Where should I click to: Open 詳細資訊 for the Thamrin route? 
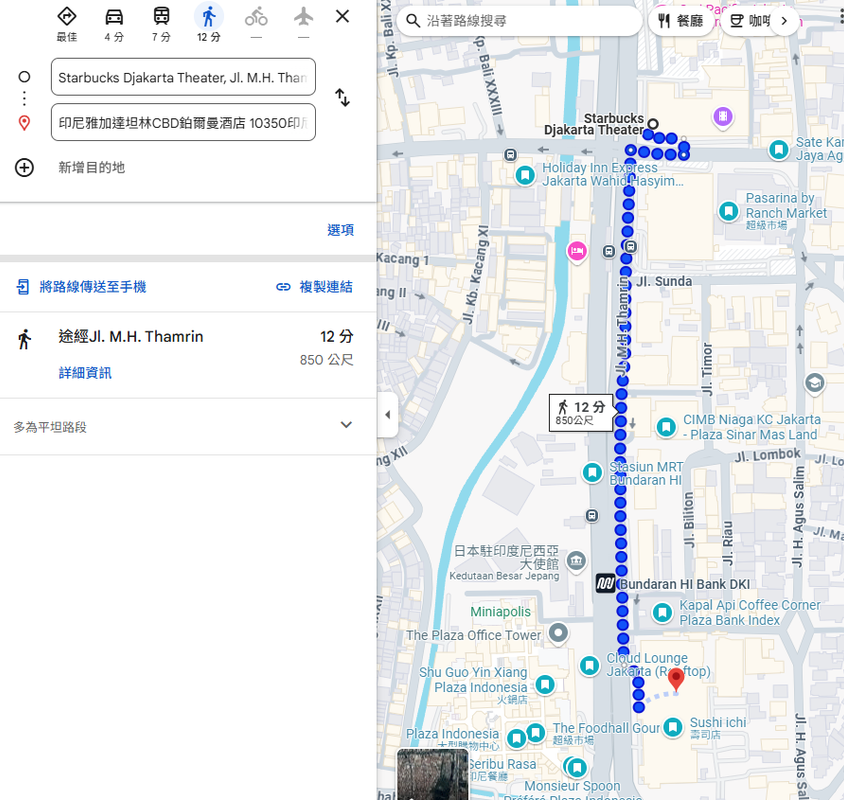point(85,373)
